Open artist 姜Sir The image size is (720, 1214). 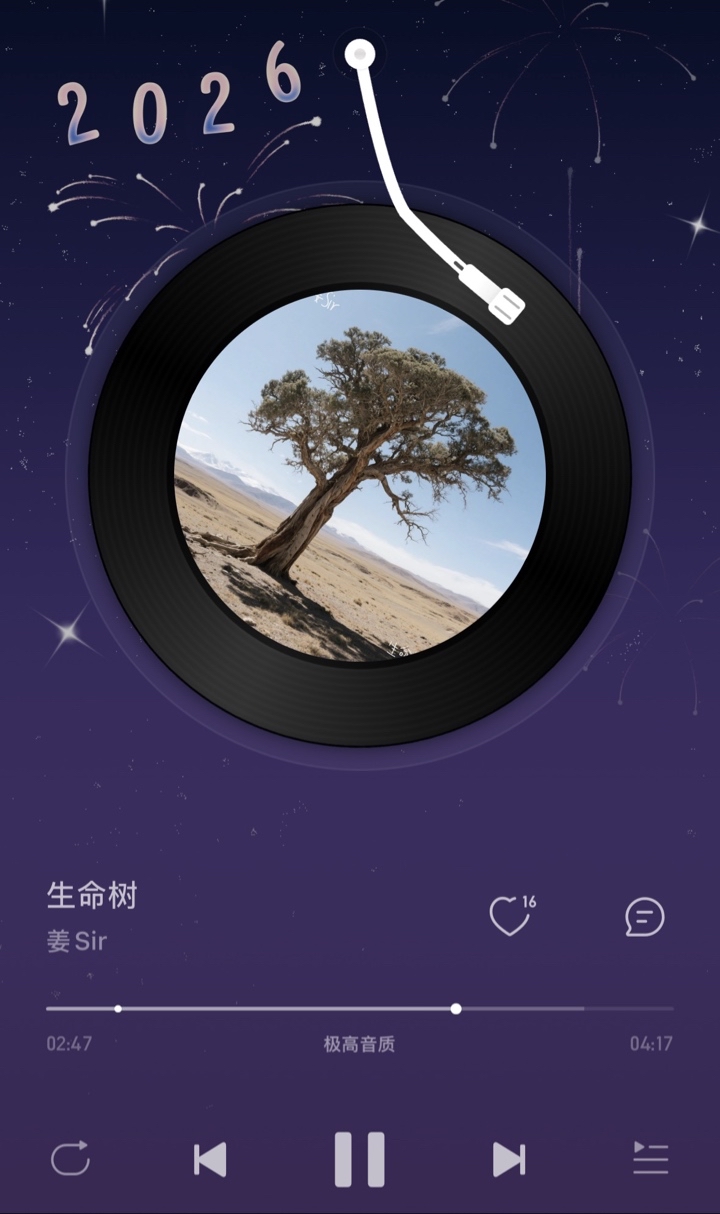[77, 942]
